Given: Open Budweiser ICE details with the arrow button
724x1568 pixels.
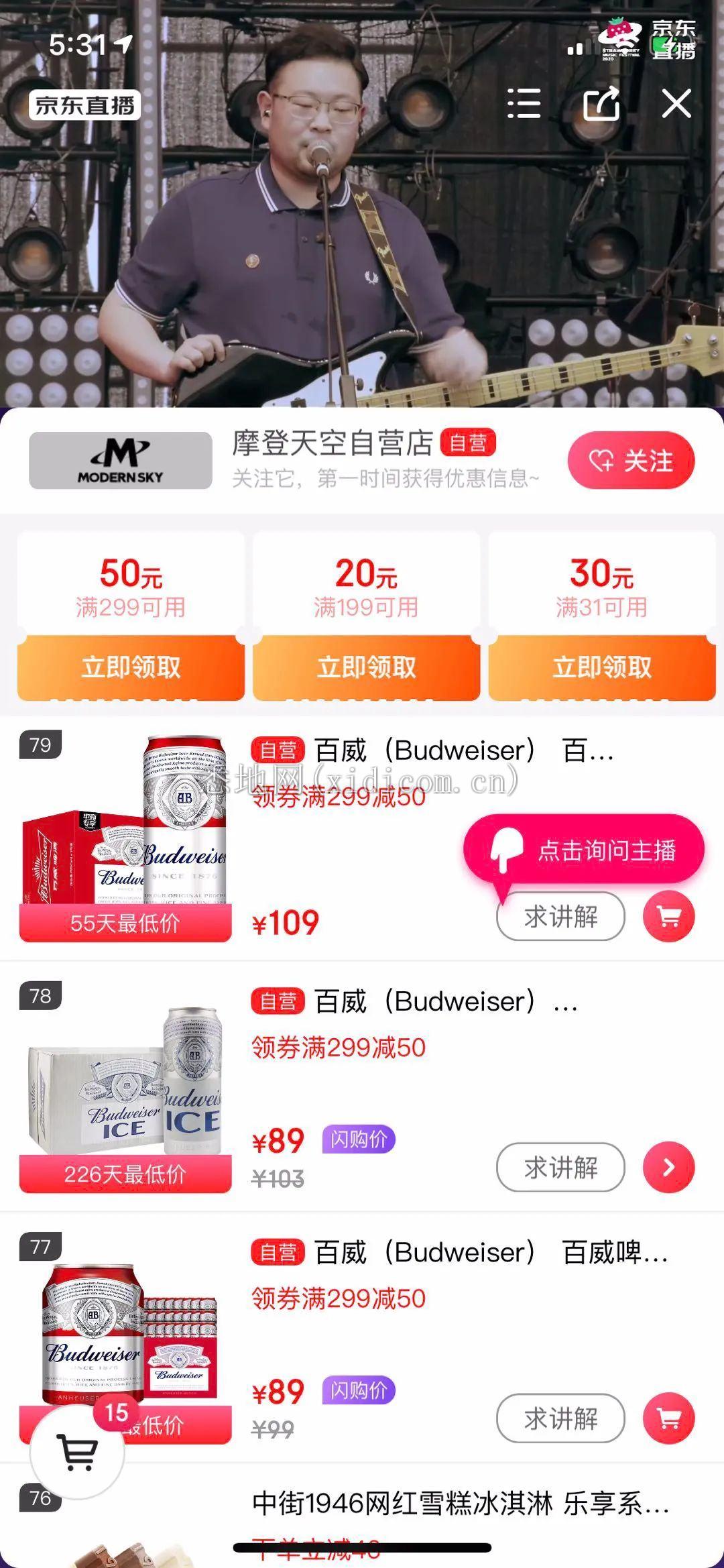Looking at the screenshot, I should 668,1168.
